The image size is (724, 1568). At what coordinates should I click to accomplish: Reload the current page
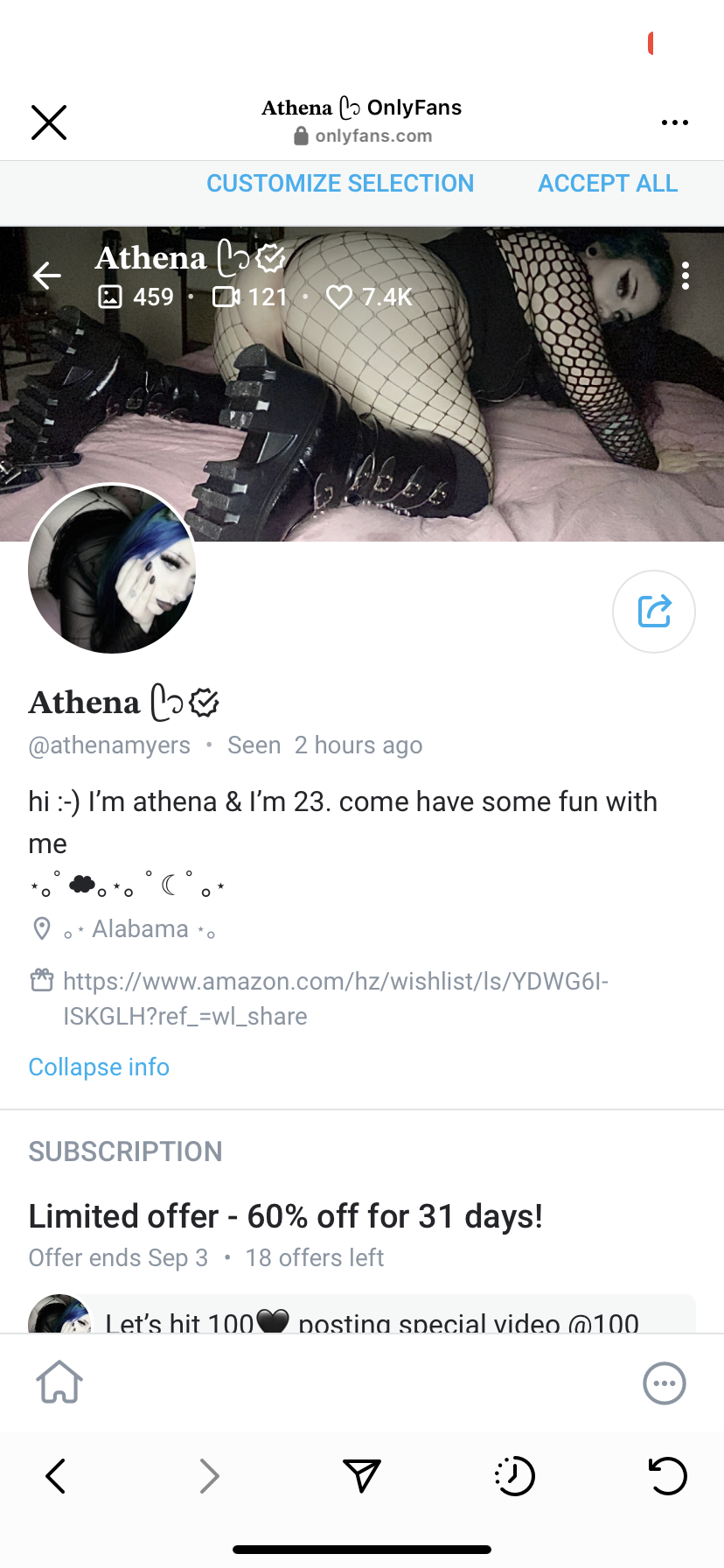click(x=667, y=1476)
